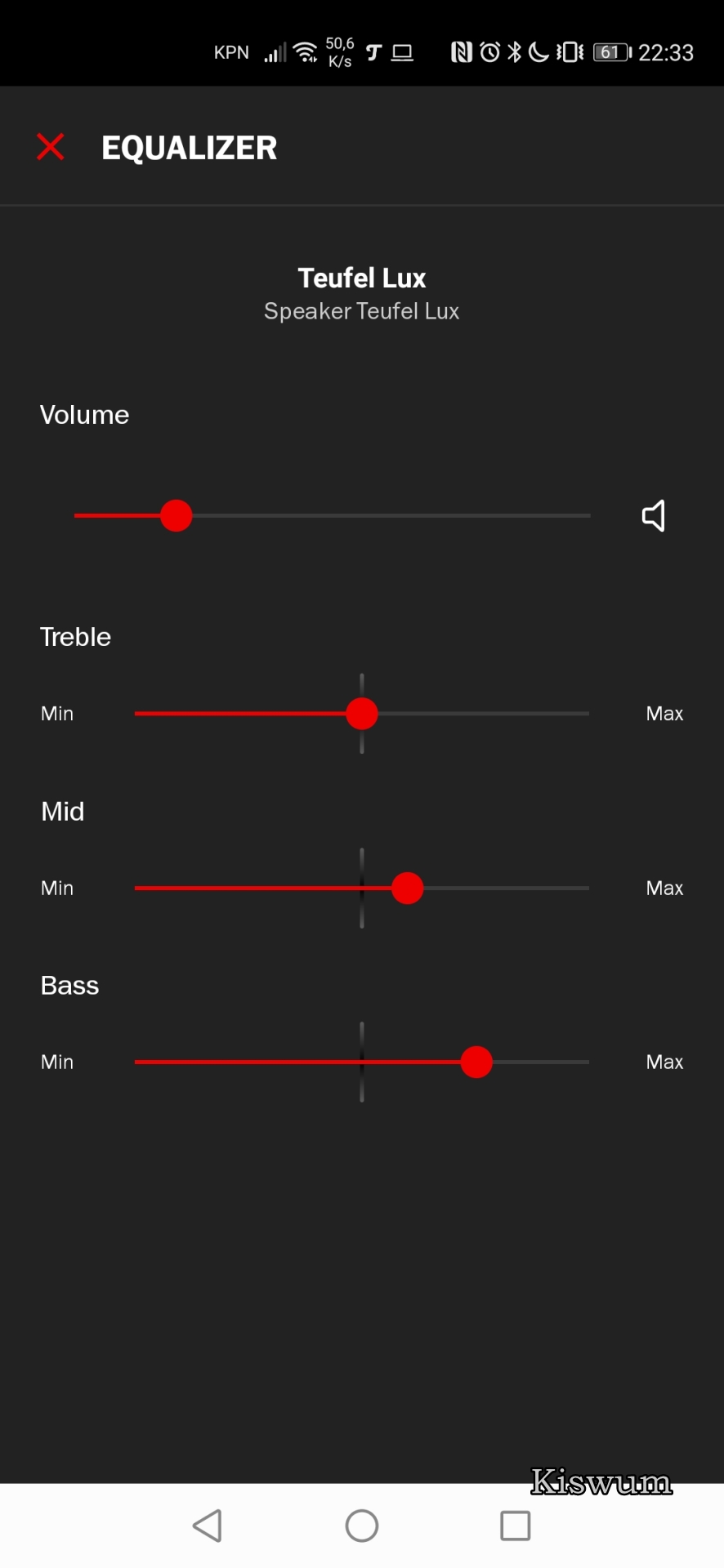Image resolution: width=724 pixels, height=1568 pixels.
Task: Go back using the system back button
Action: click(208, 1525)
